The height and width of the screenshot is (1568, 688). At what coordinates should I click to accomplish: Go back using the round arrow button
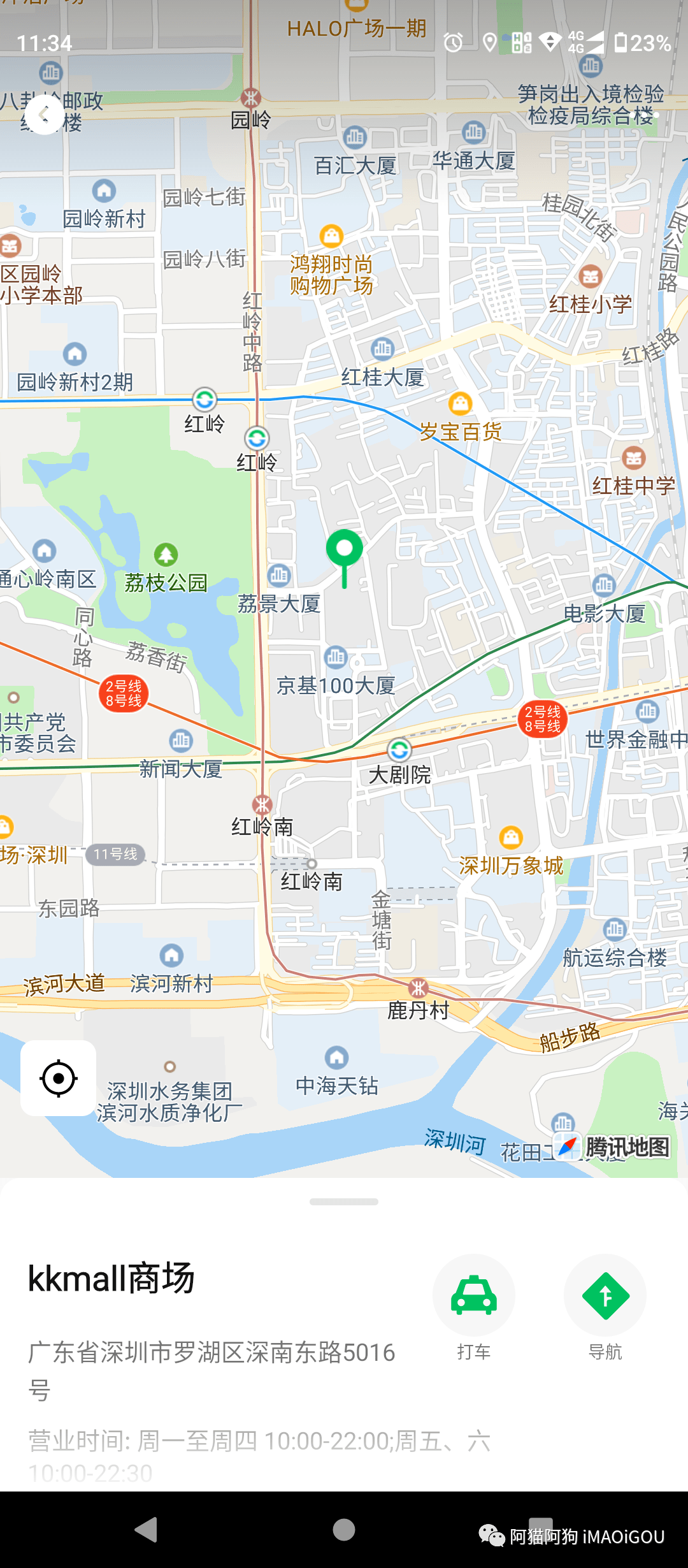click(x=44, y=115)
